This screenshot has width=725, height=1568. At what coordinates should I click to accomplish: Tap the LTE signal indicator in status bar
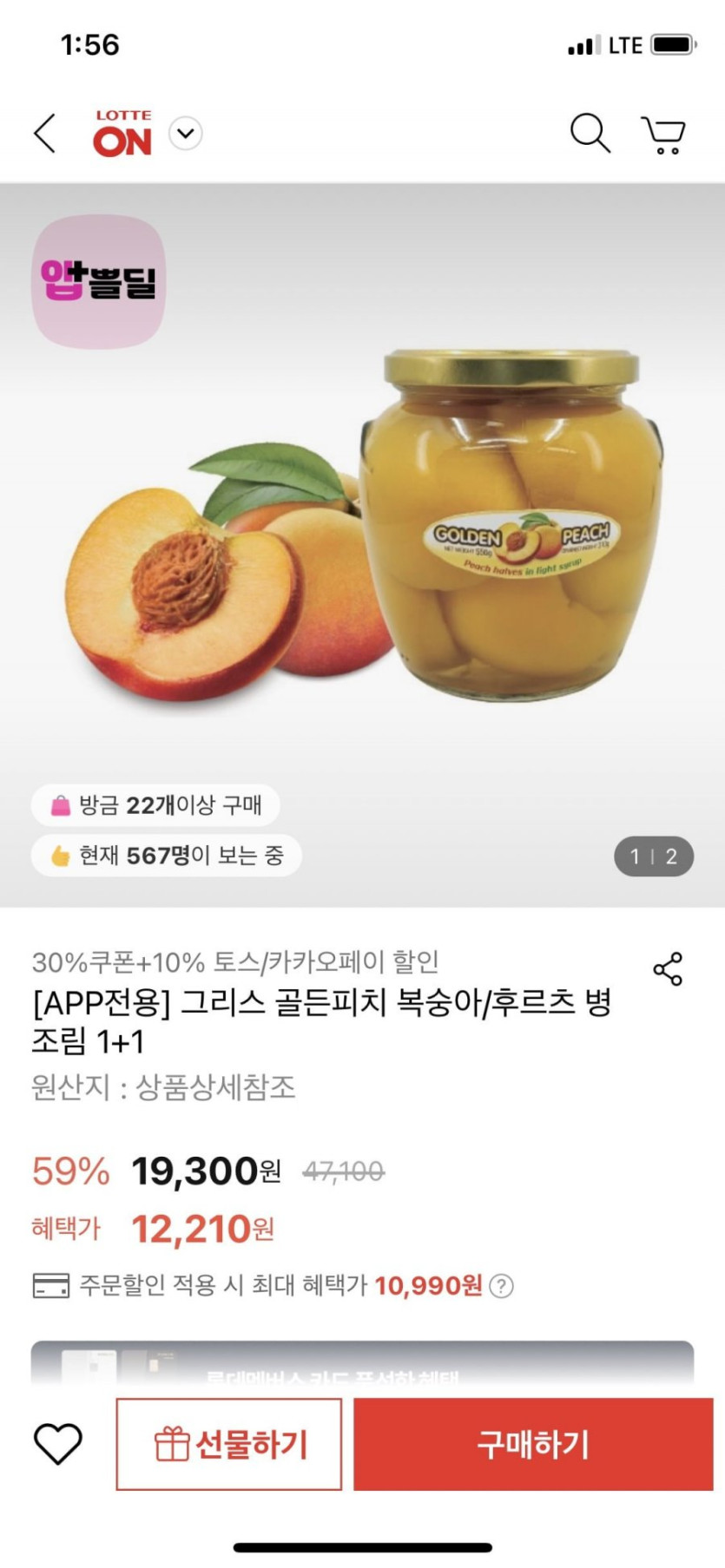pyautogui.click(x=584, y=44)
